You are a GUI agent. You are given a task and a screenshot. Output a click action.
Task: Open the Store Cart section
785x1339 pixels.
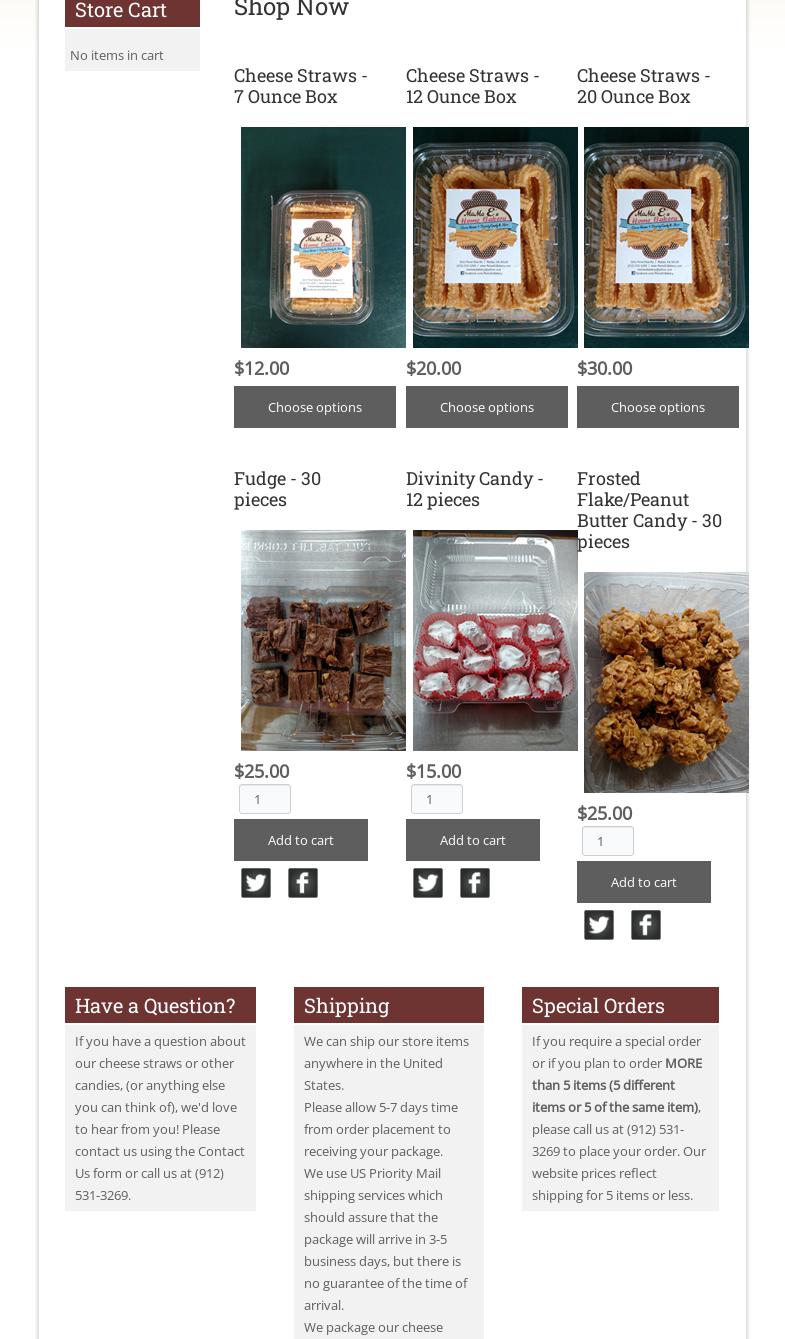pyautogui.click(x=120, y=11)
